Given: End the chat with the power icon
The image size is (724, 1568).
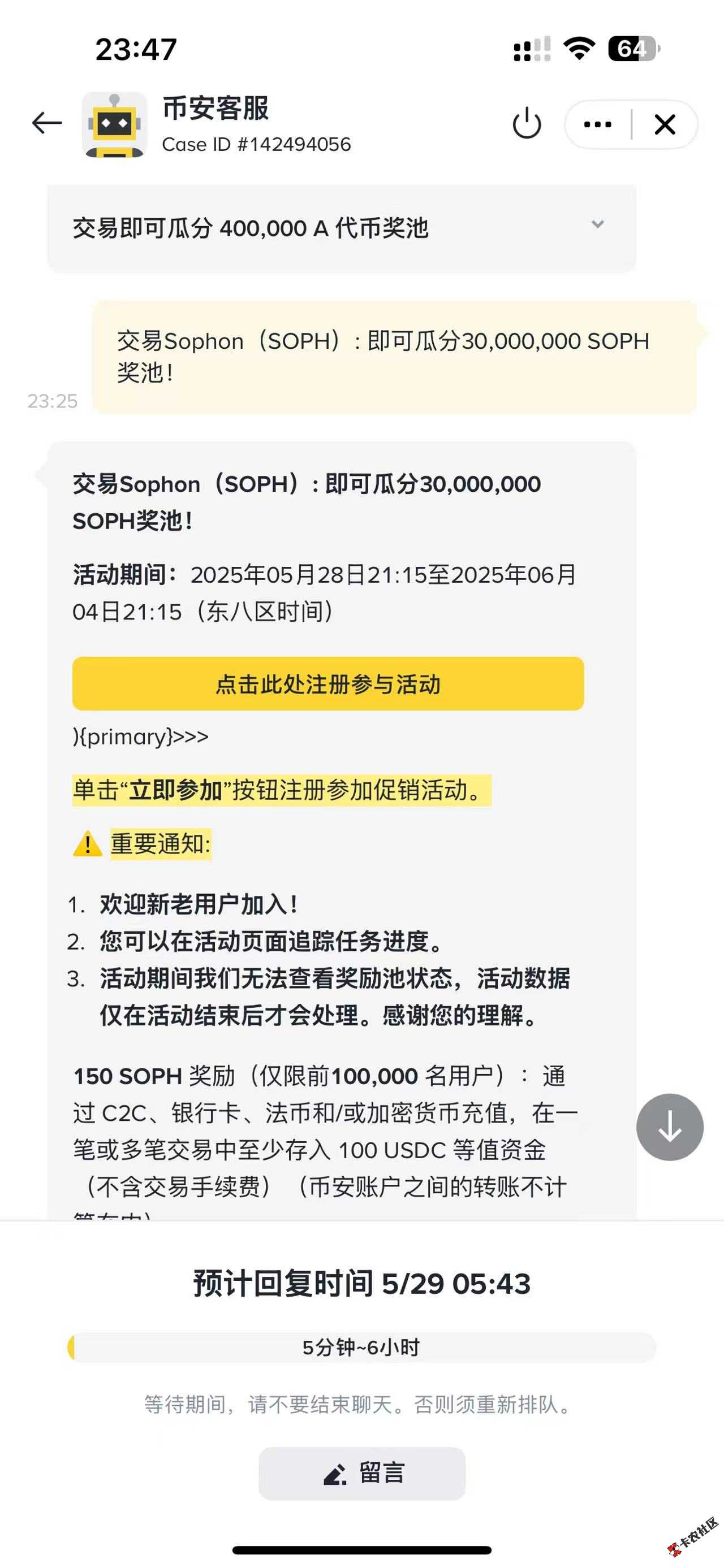Looking at the screenshot, I should pos(527,124).
